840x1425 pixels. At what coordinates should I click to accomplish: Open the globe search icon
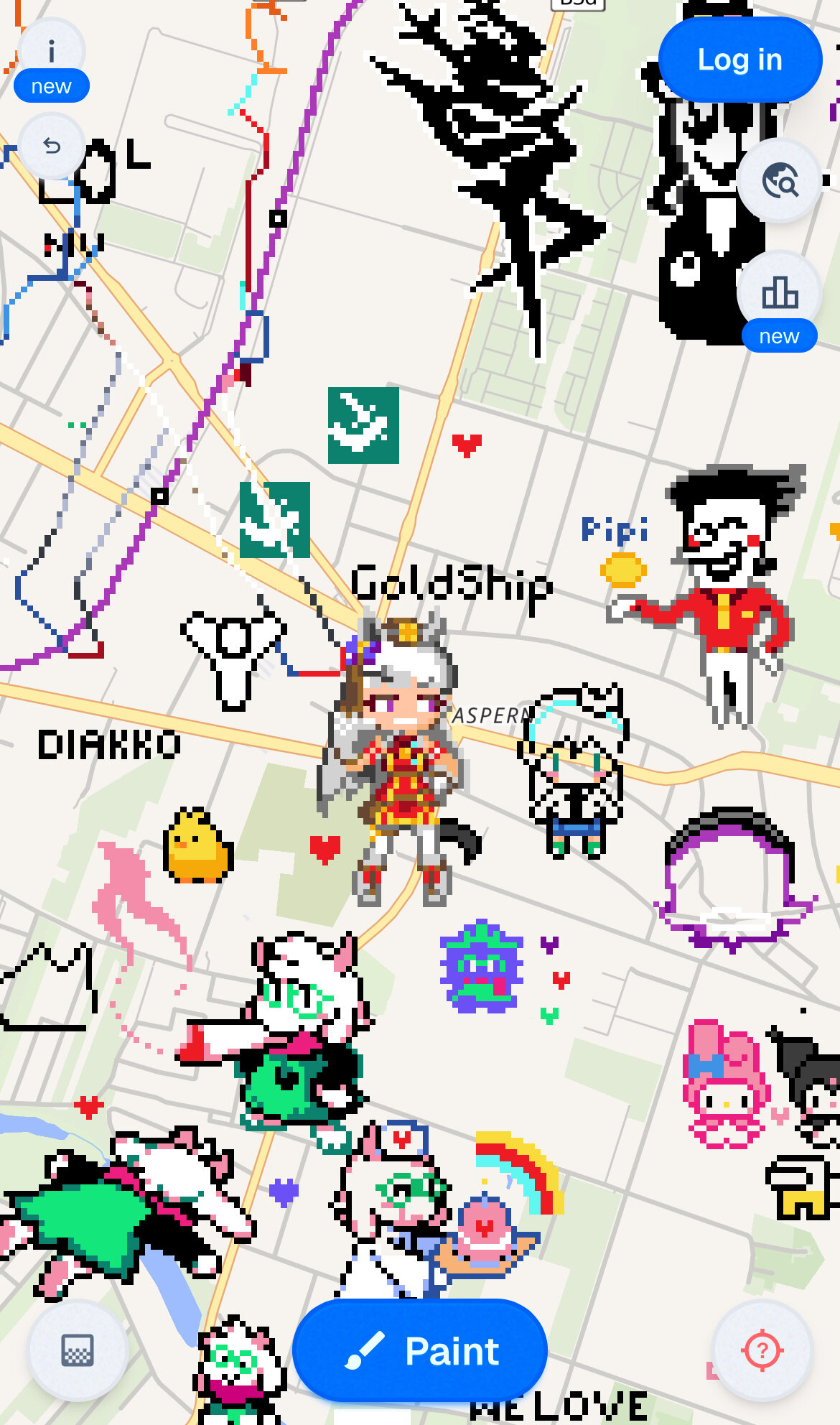click(779, 181)
